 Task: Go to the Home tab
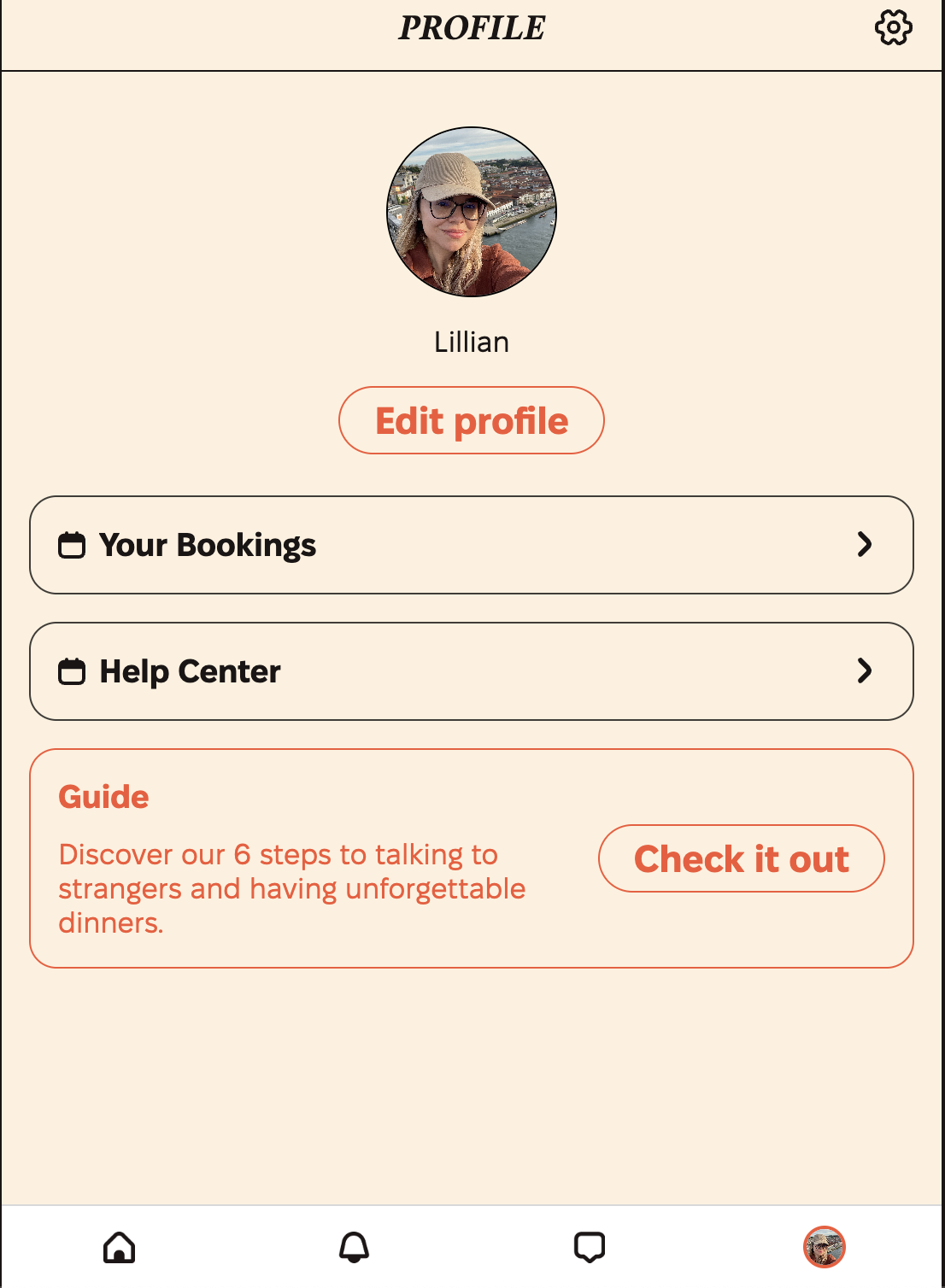click(x=120, y=1247)
